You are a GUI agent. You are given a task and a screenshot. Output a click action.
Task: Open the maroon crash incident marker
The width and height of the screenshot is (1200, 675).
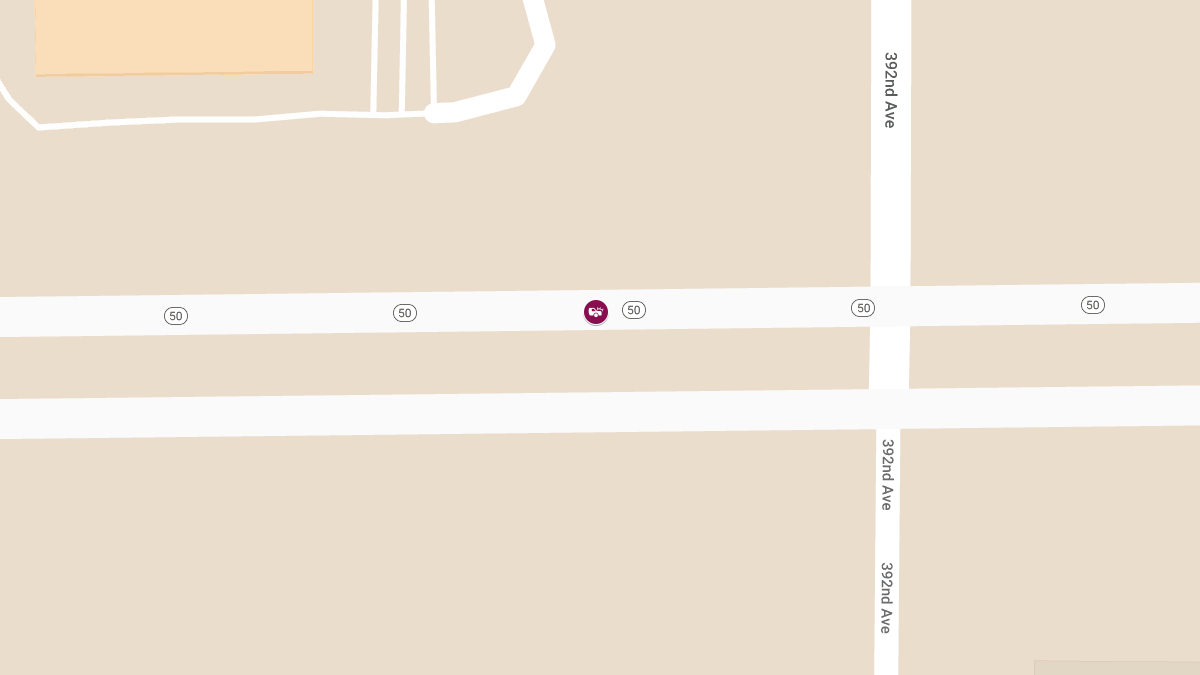[x=596, y=312]
